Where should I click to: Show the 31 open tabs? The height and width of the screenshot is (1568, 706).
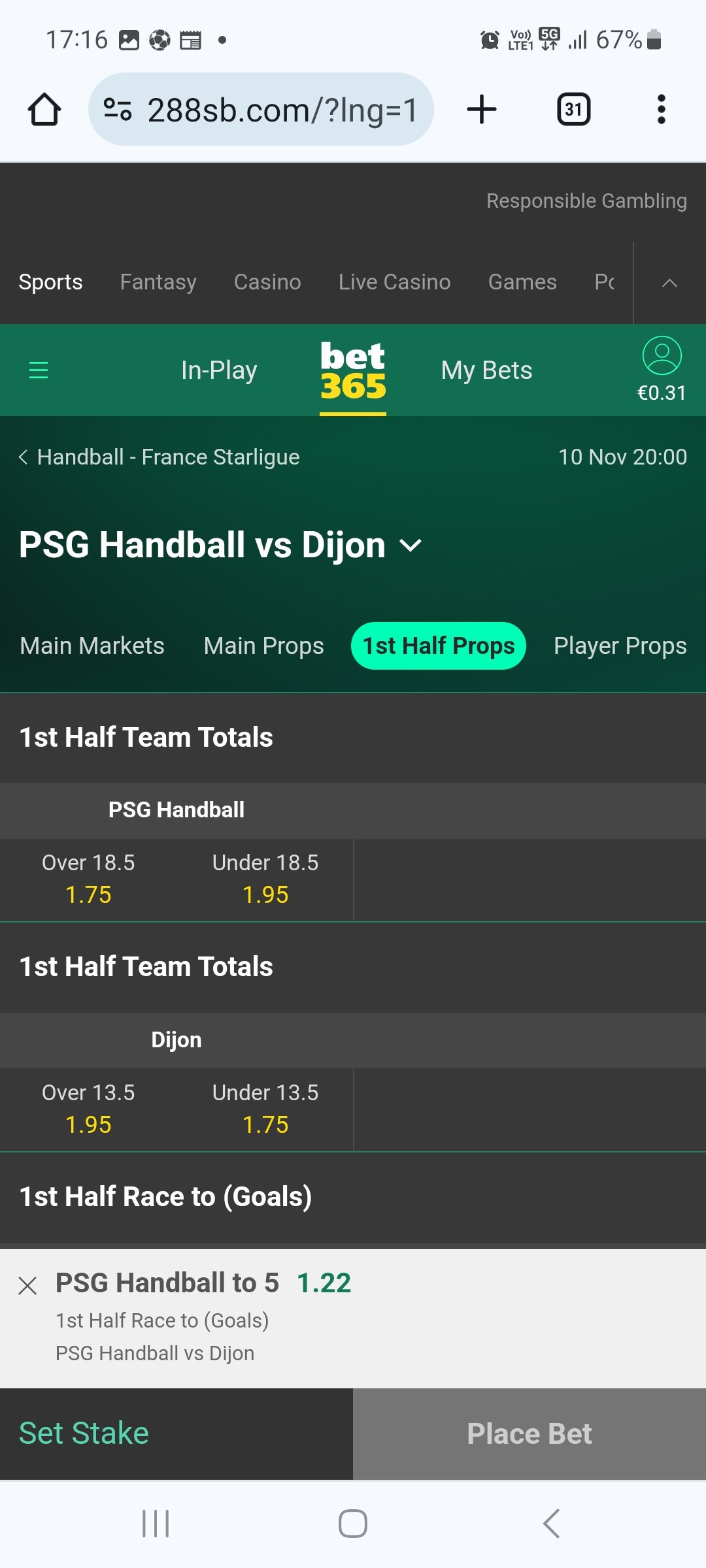pos(573,109)
